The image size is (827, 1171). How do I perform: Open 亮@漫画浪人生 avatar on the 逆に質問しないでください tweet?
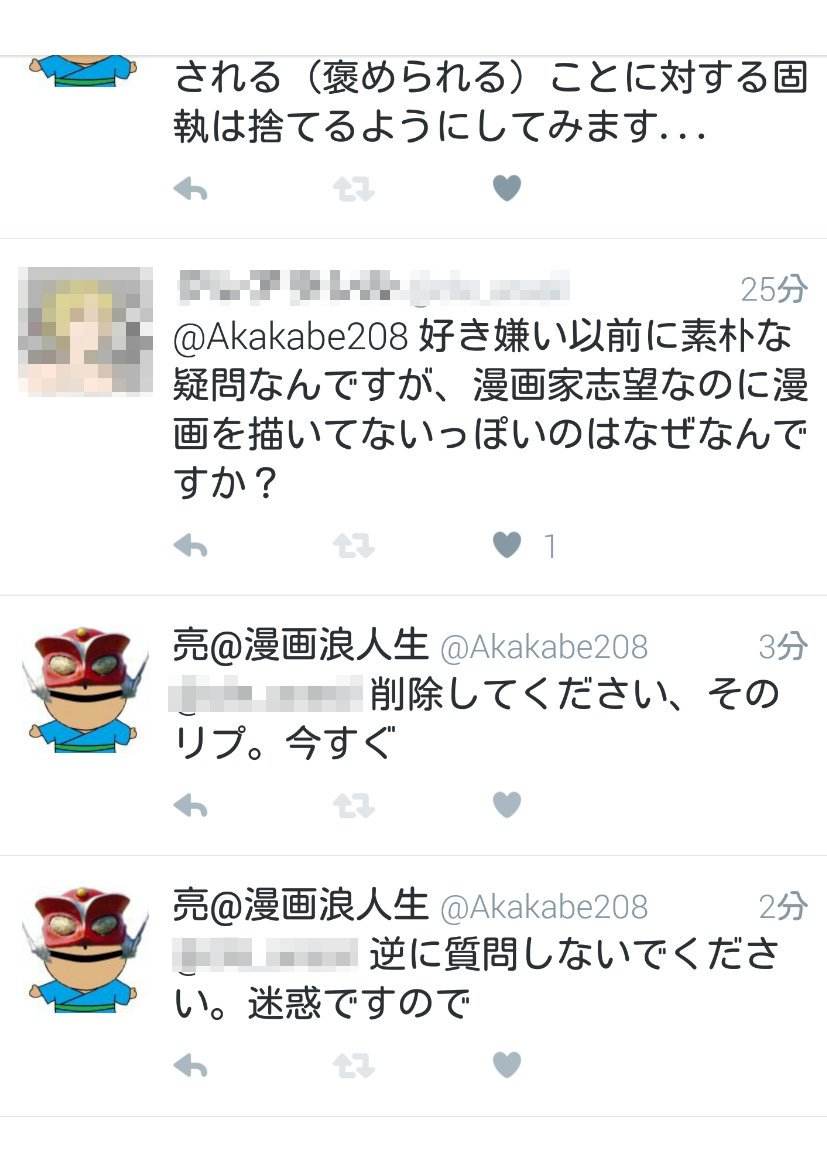tap(85, 949)
